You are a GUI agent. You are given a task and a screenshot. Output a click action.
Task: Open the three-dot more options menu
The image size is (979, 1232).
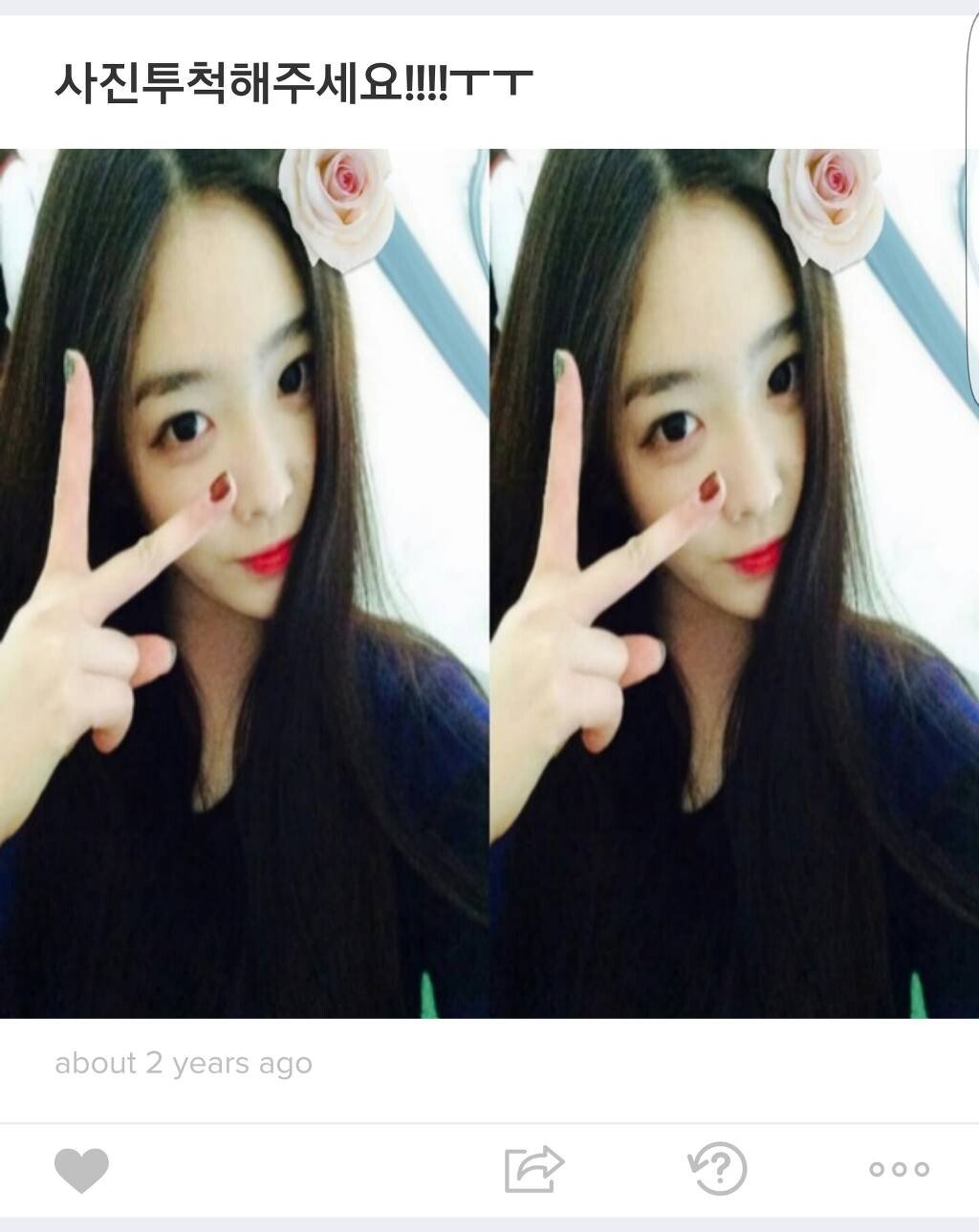point(899,1169)
